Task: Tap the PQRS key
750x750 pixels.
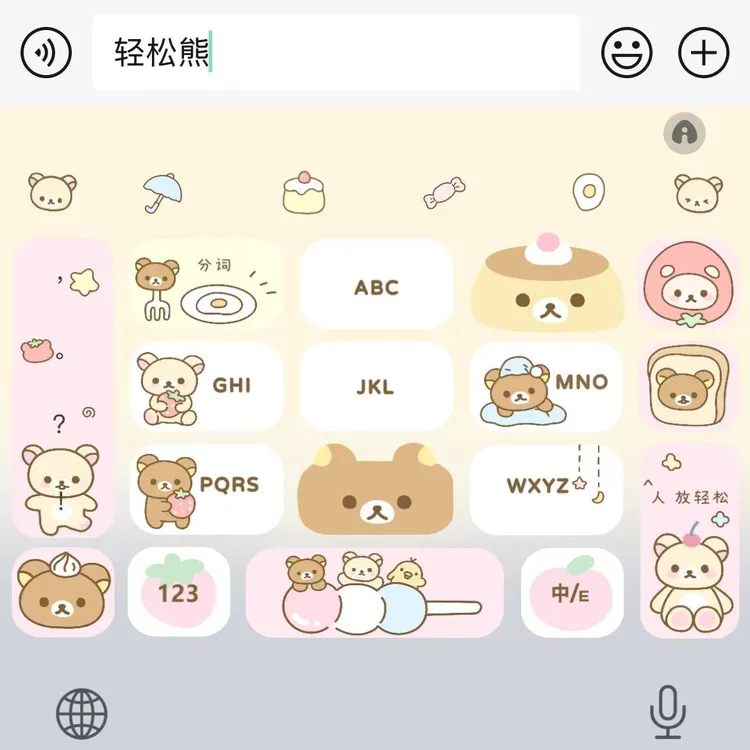Action: point(207,488)
